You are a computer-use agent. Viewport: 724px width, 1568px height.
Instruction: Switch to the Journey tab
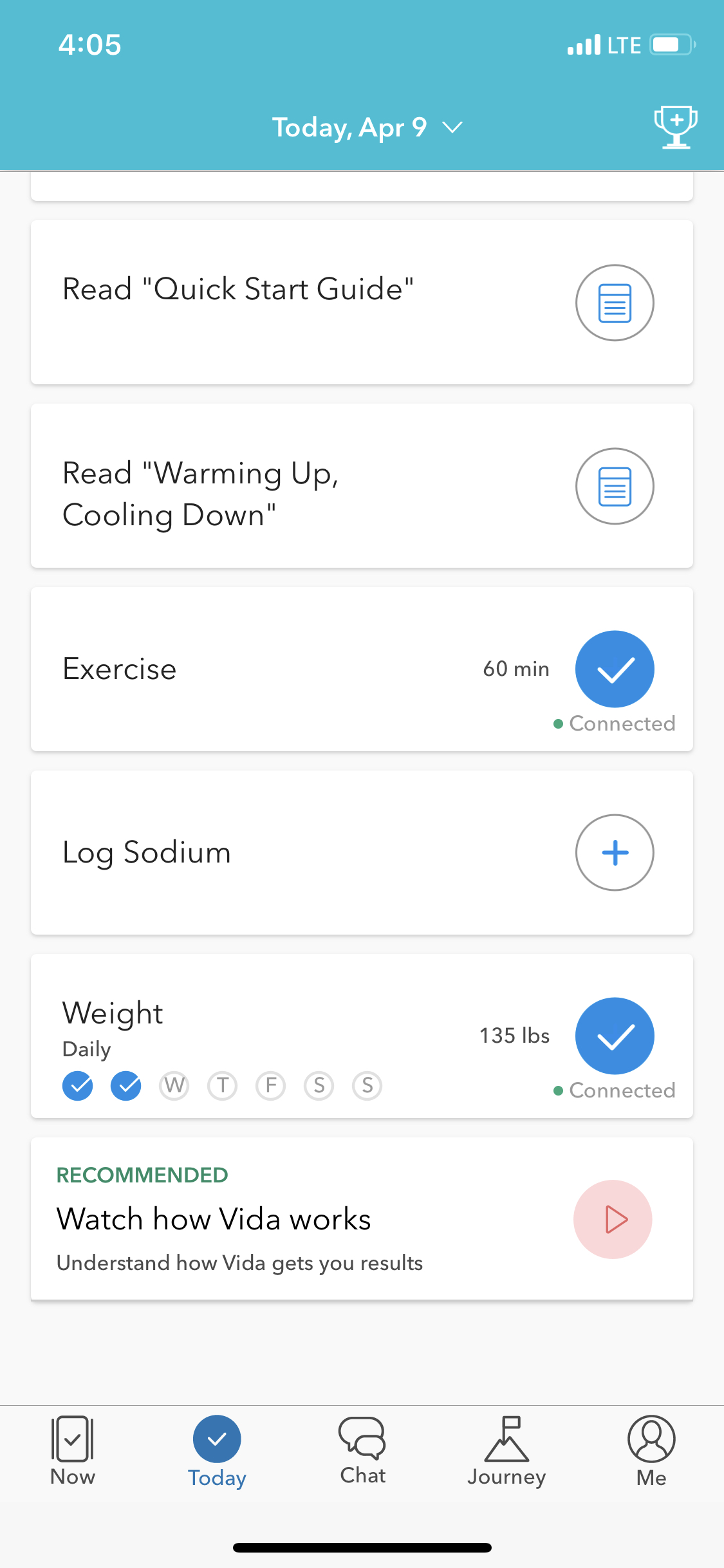tap(506, 1451)
